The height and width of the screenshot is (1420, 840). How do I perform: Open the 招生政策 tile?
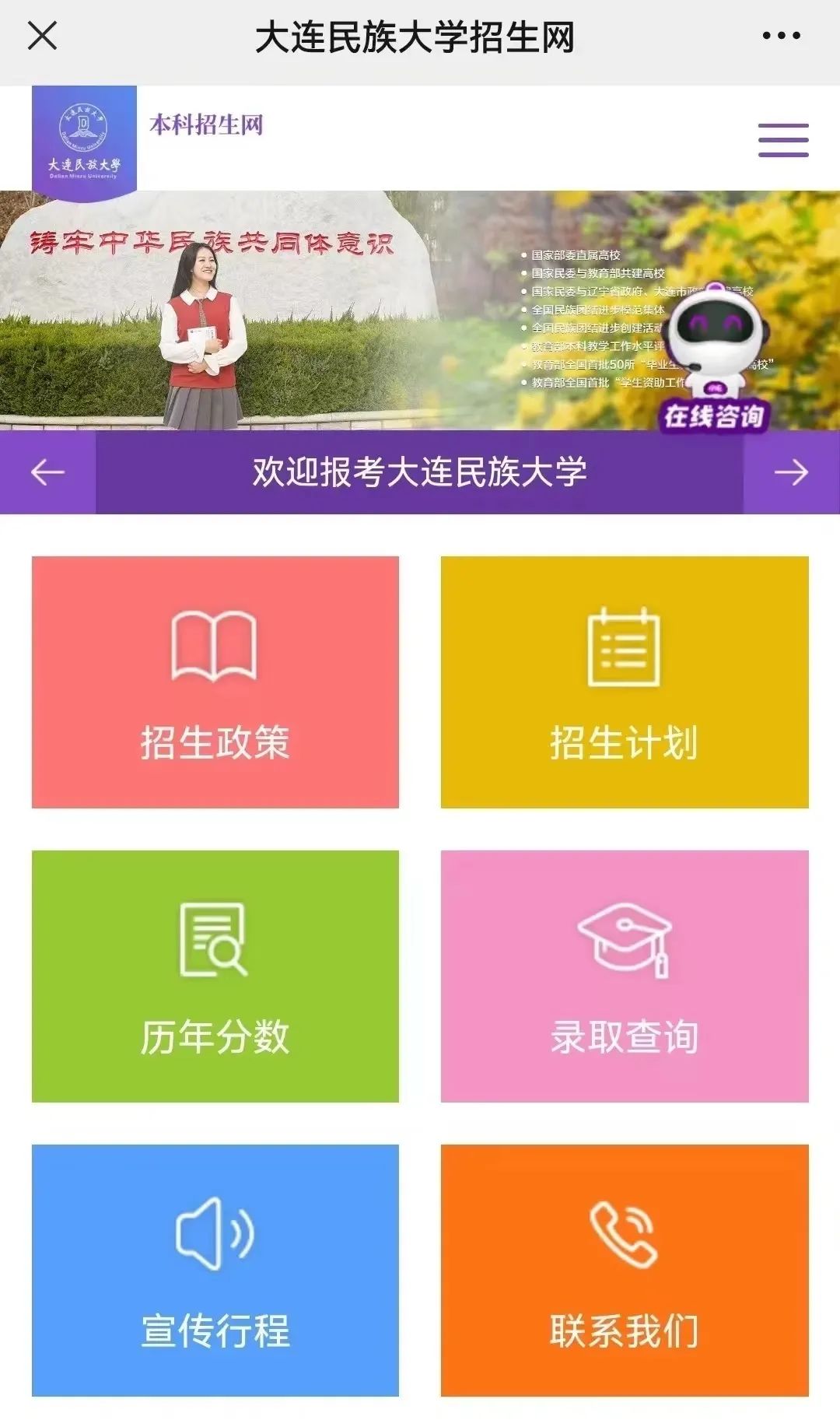pyautogui.click(x=215, y=682)
